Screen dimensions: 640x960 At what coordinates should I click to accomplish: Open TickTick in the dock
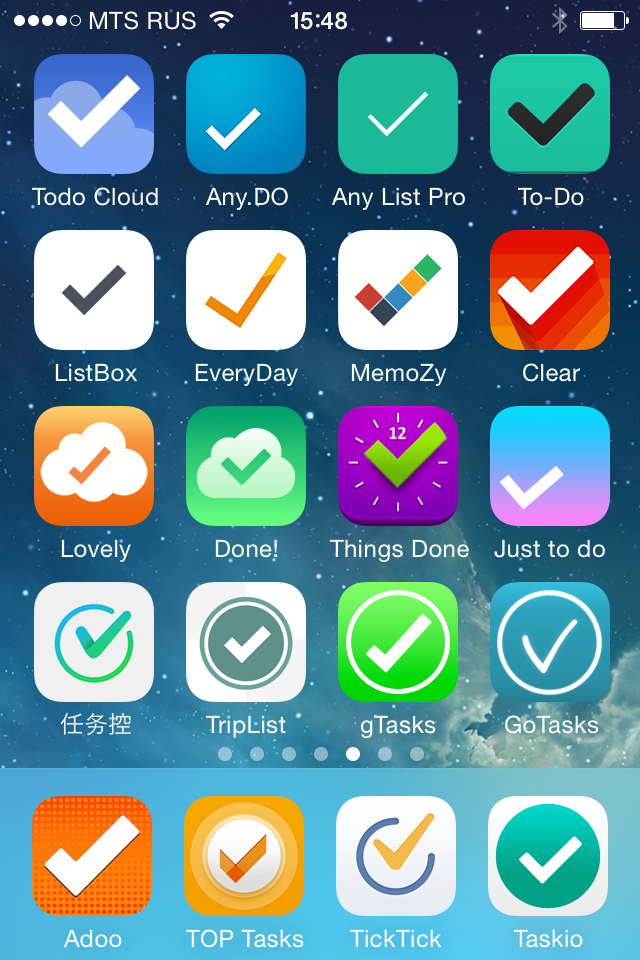pyautogui.click(x=396, y=856)
